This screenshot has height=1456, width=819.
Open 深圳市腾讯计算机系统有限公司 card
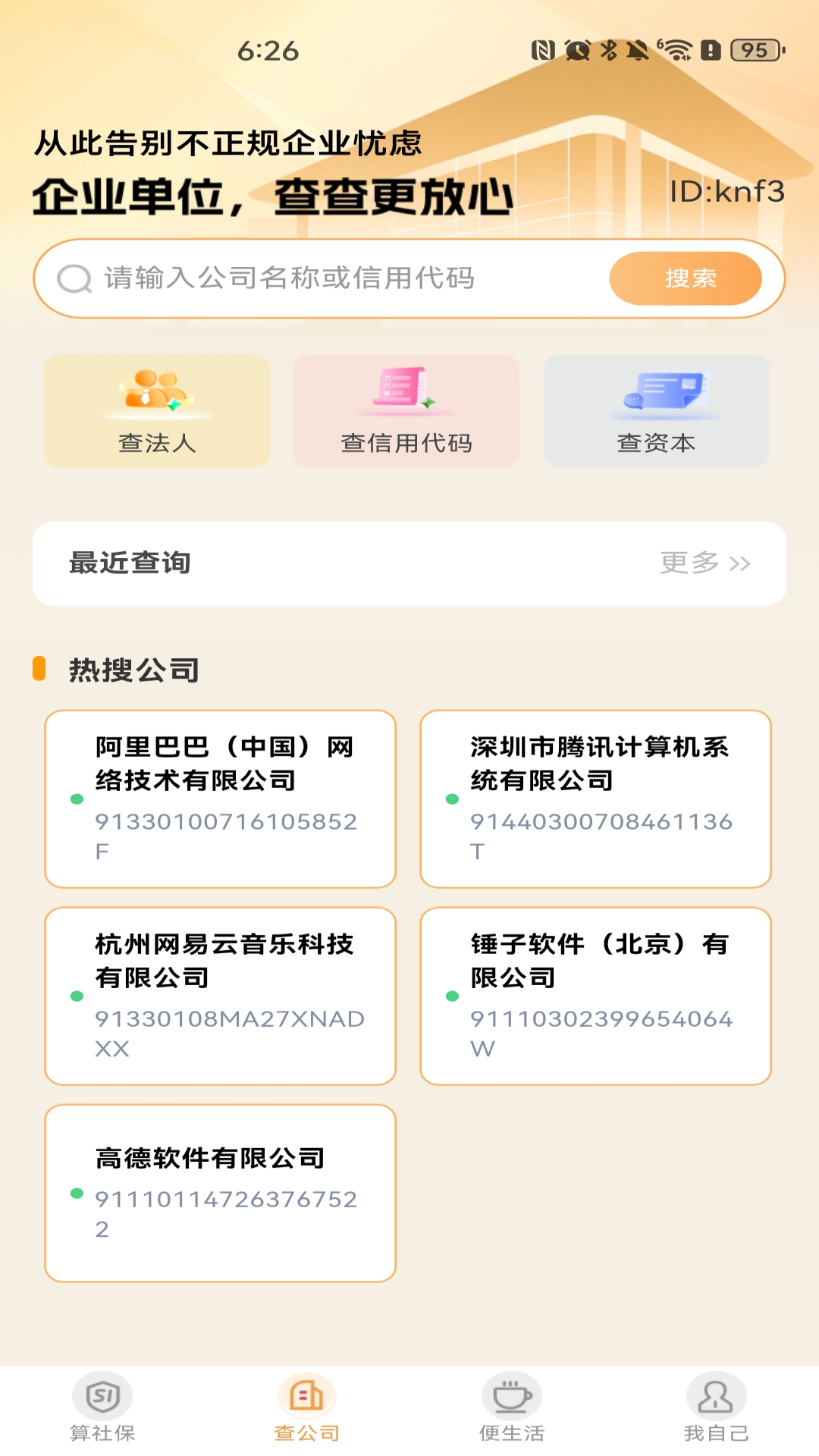point(596,799)
